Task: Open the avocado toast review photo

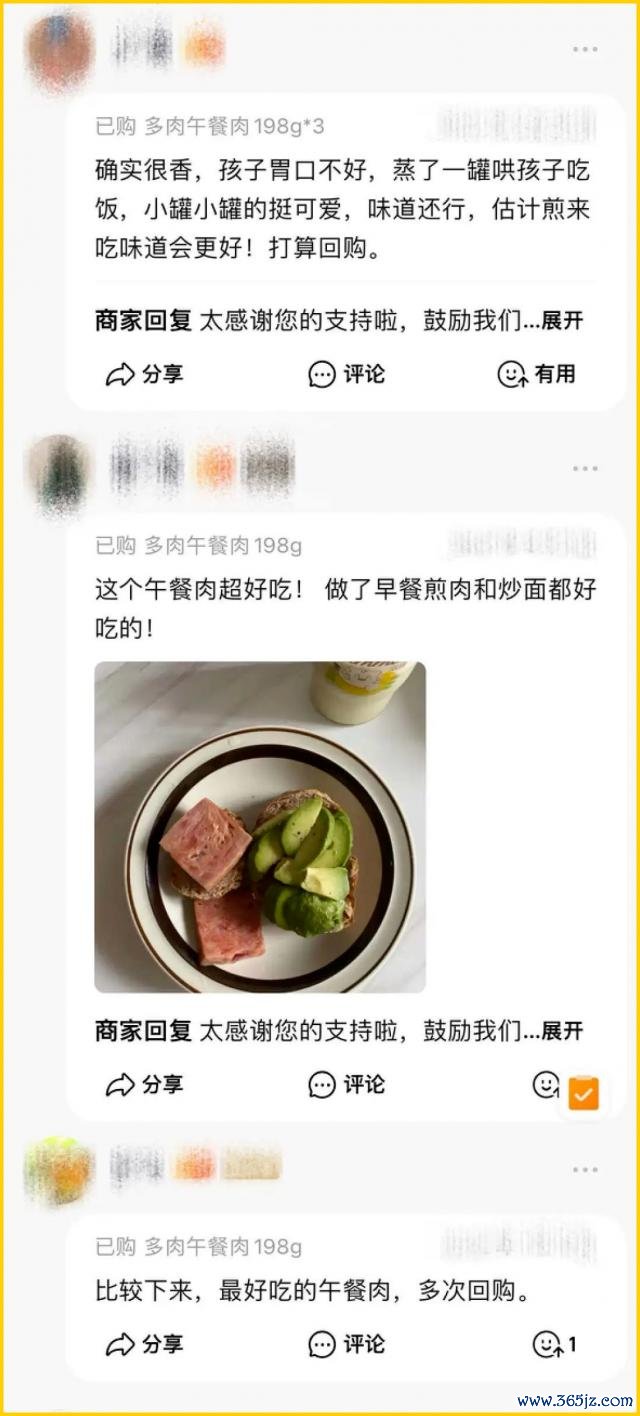Action: 260,827
